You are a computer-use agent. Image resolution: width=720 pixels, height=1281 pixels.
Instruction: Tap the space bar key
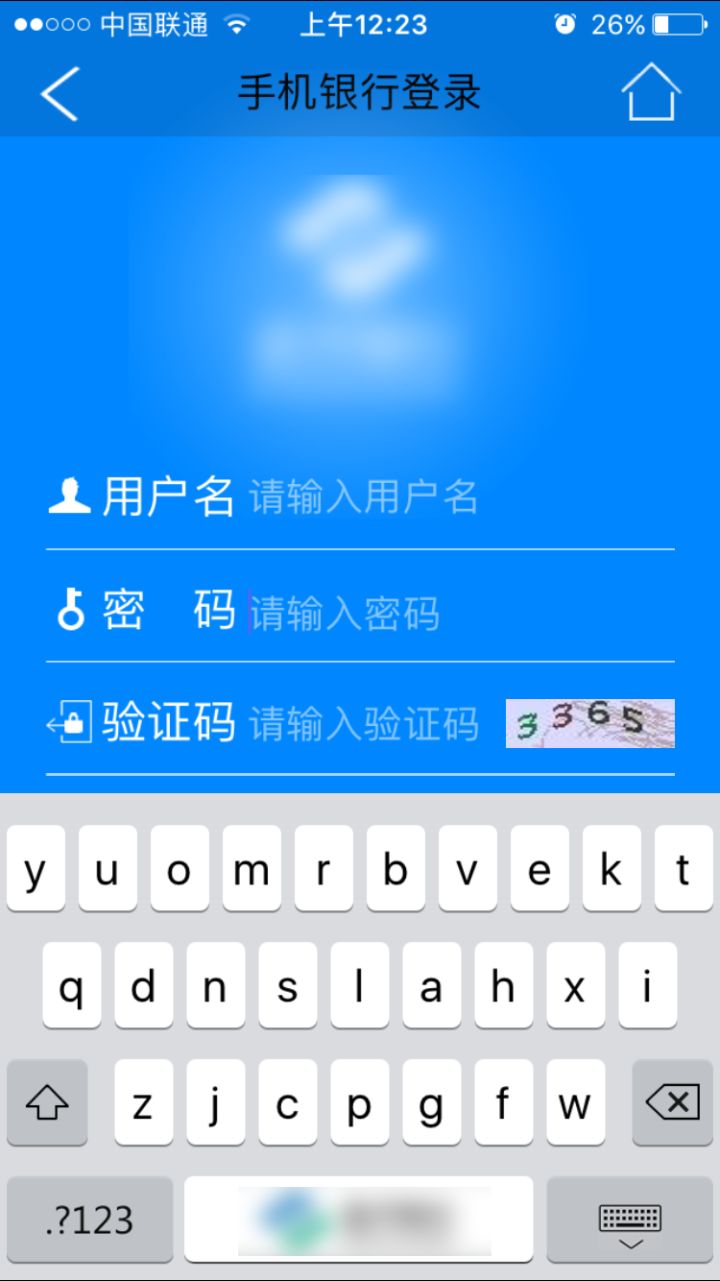click(x=359, y=1220)
